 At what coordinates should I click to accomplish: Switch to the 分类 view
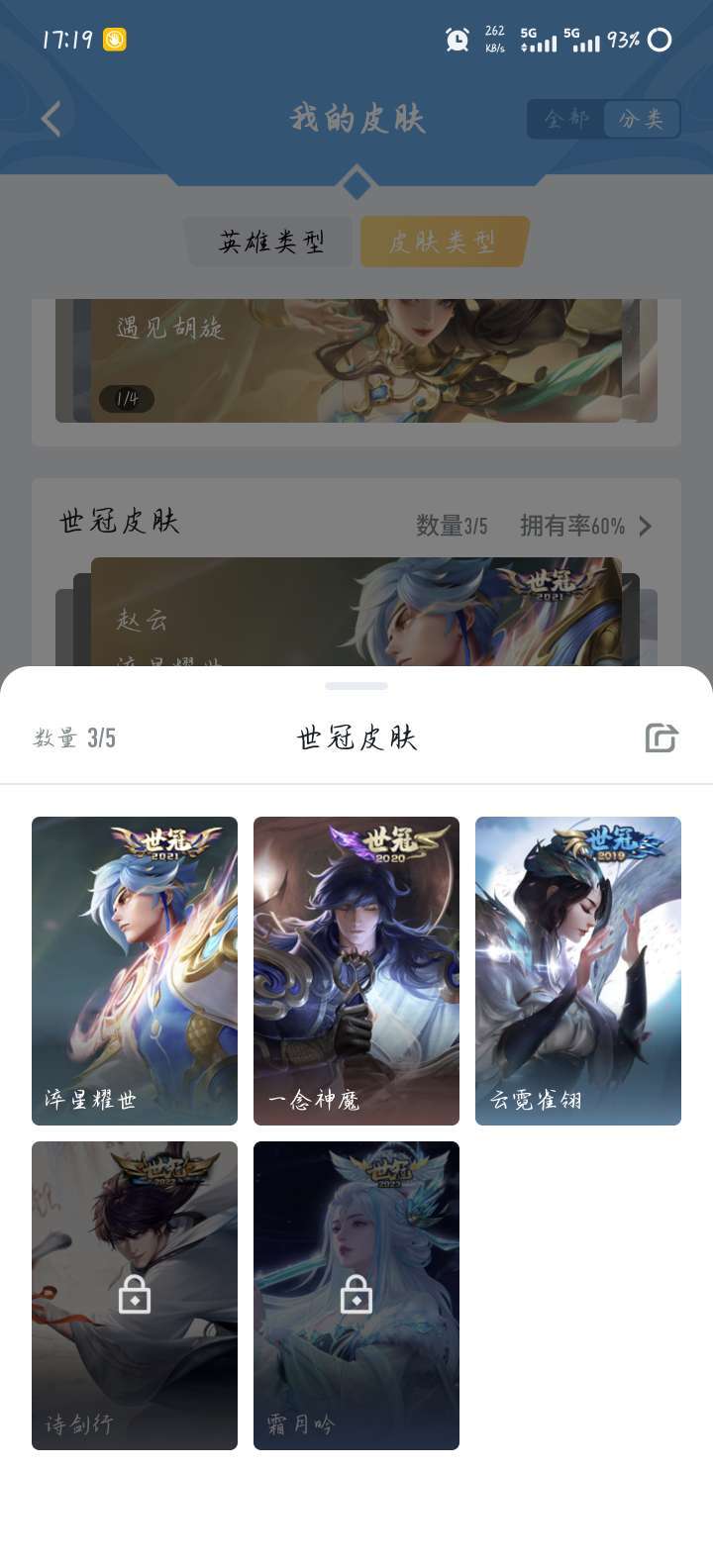641,120
